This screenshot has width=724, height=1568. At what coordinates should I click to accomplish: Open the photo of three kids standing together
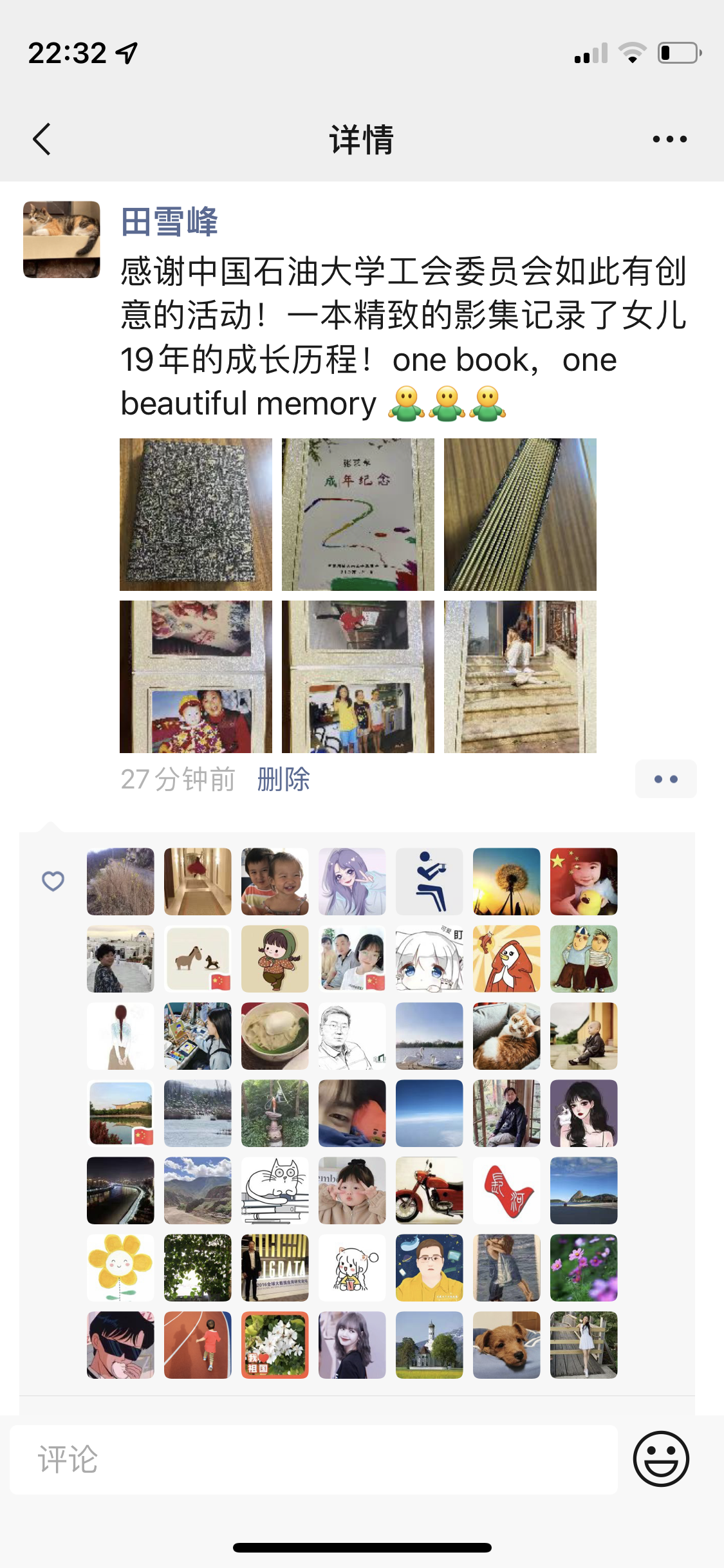point(358,677)
